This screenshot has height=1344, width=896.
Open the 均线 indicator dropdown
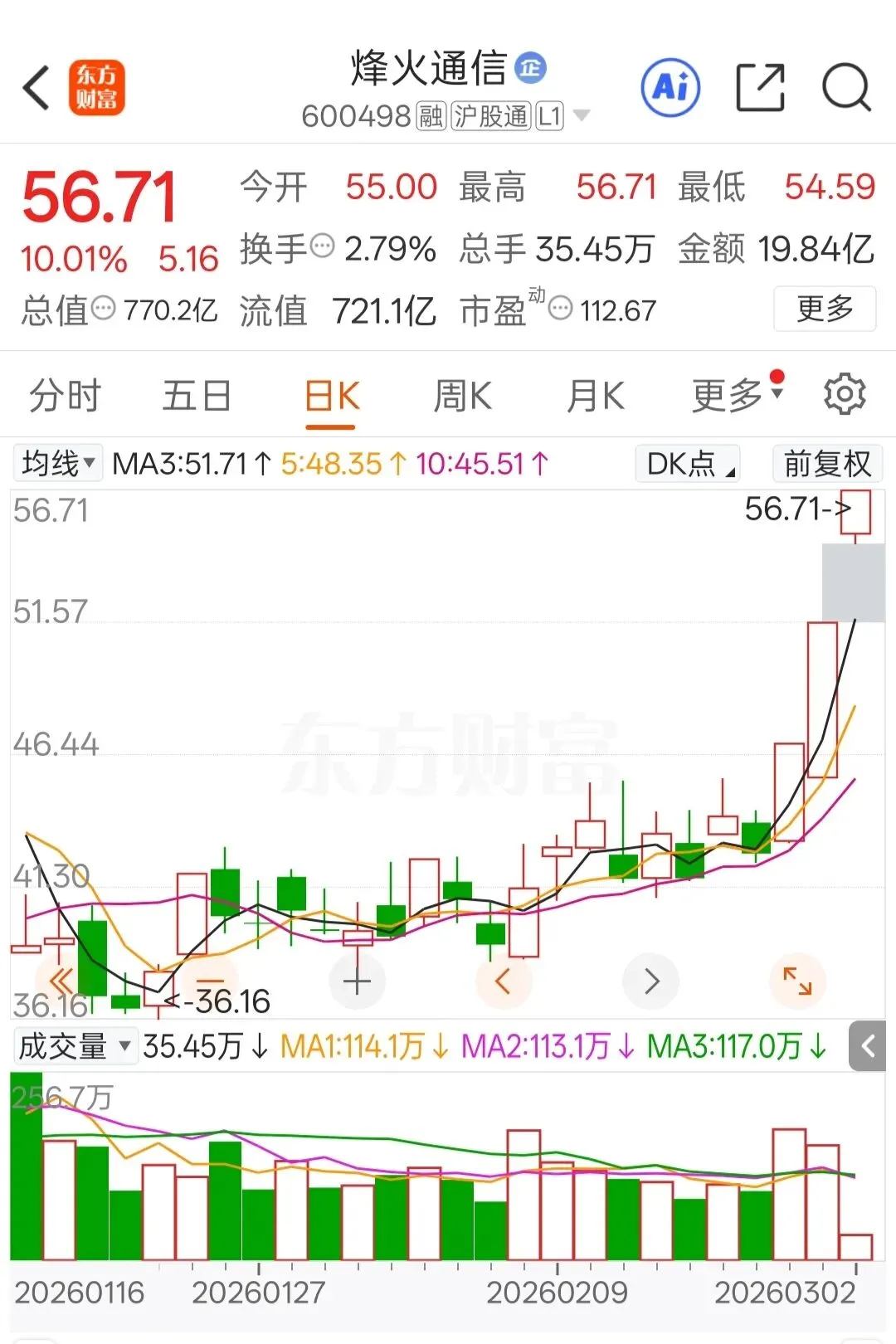click(x=58, y=463)
